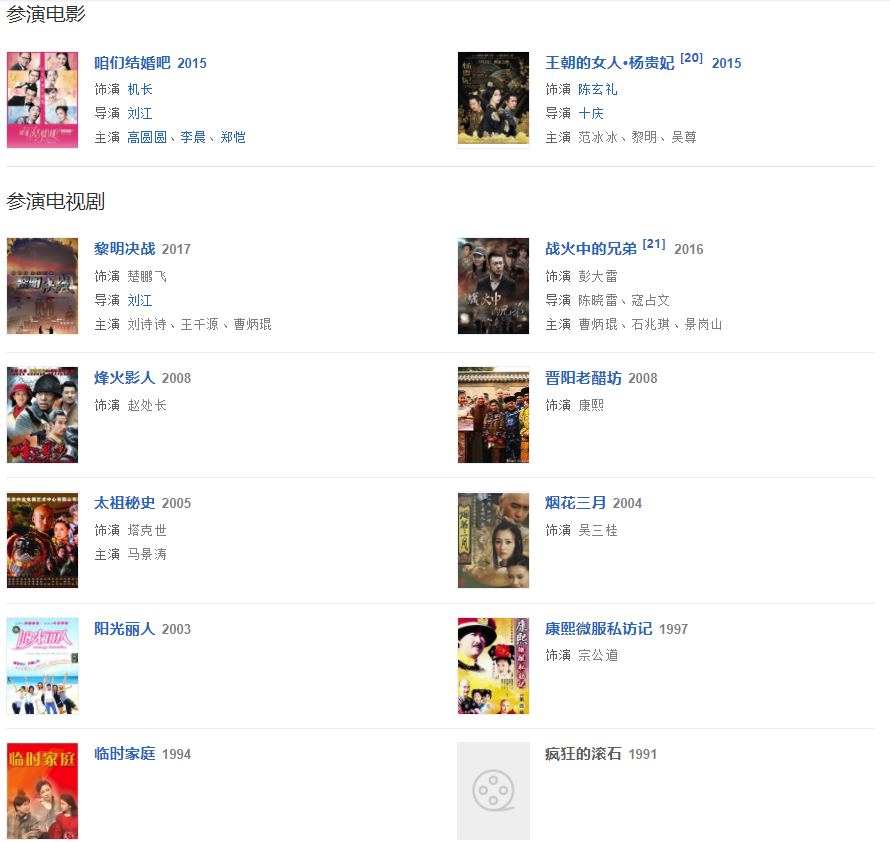Open the 咱们结婚吧 movie link
The image size is (890, 842).
tap(132, 63)
